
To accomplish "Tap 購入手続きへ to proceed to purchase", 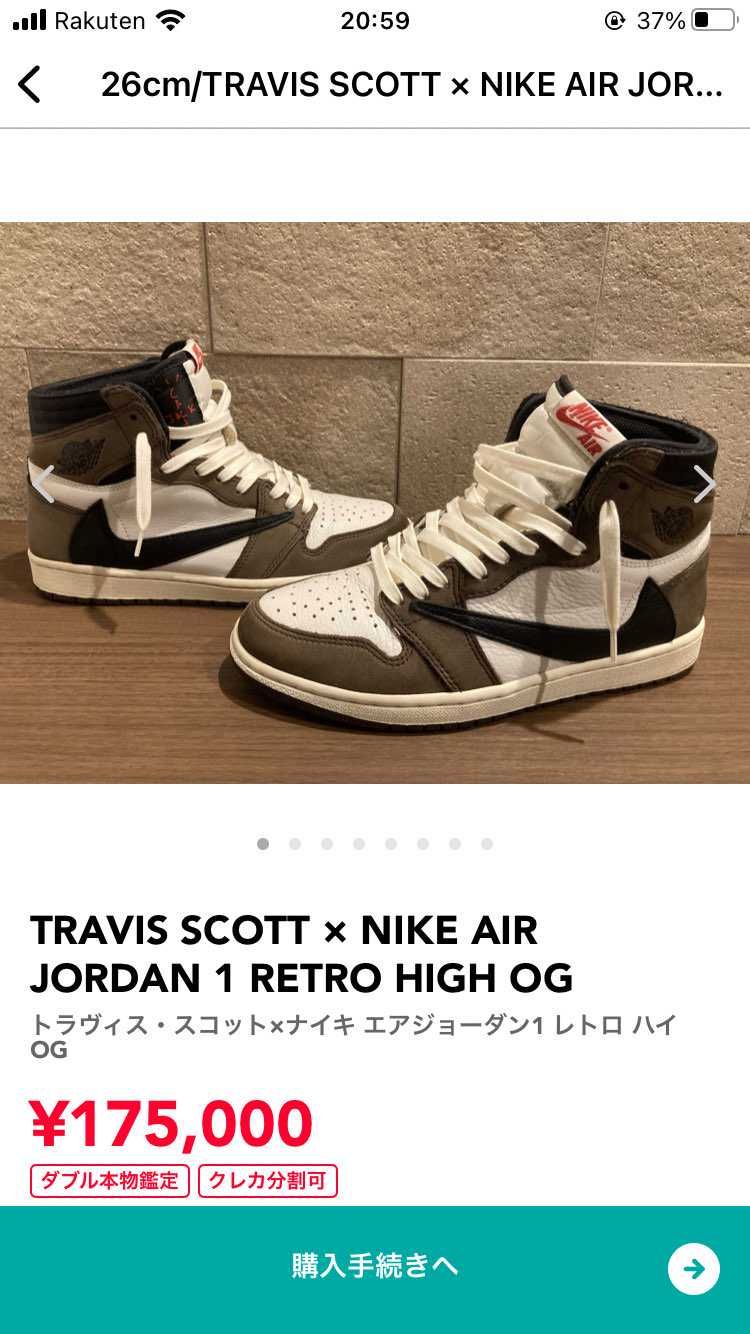I will point(375,1266).
